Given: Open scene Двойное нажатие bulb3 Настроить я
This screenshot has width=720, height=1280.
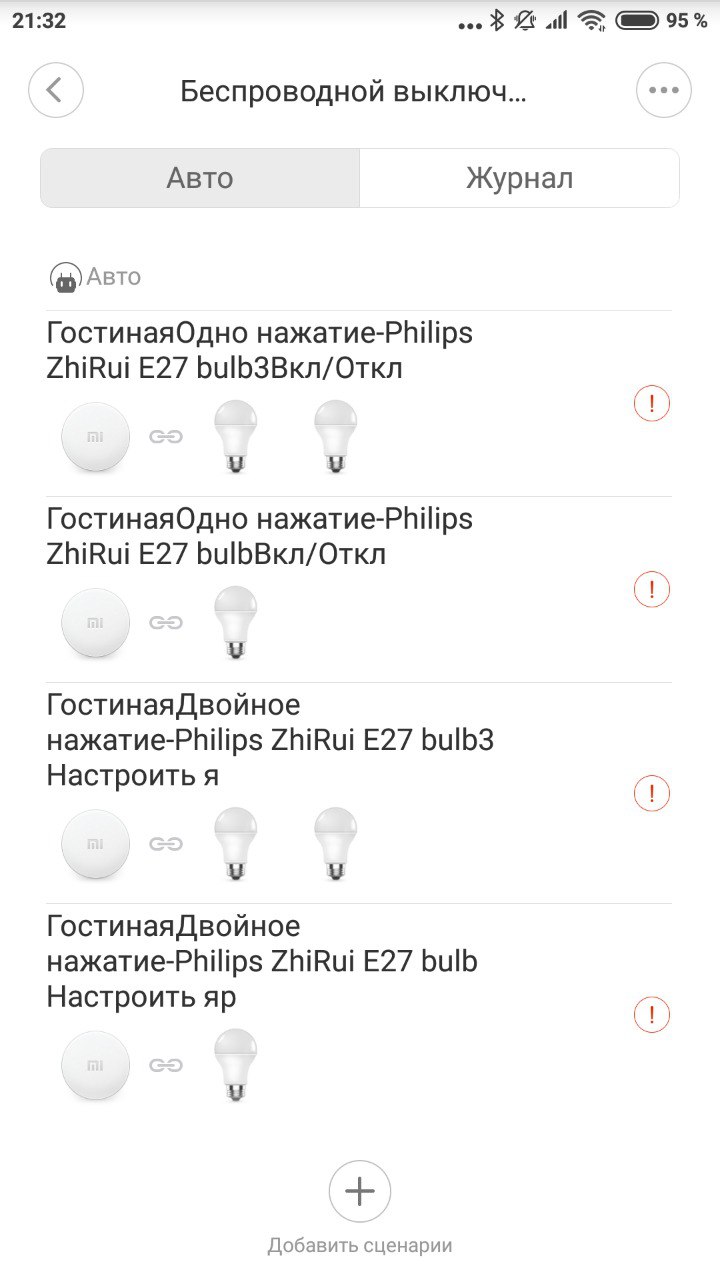Looking at the screenshot, I should point(360,794).
